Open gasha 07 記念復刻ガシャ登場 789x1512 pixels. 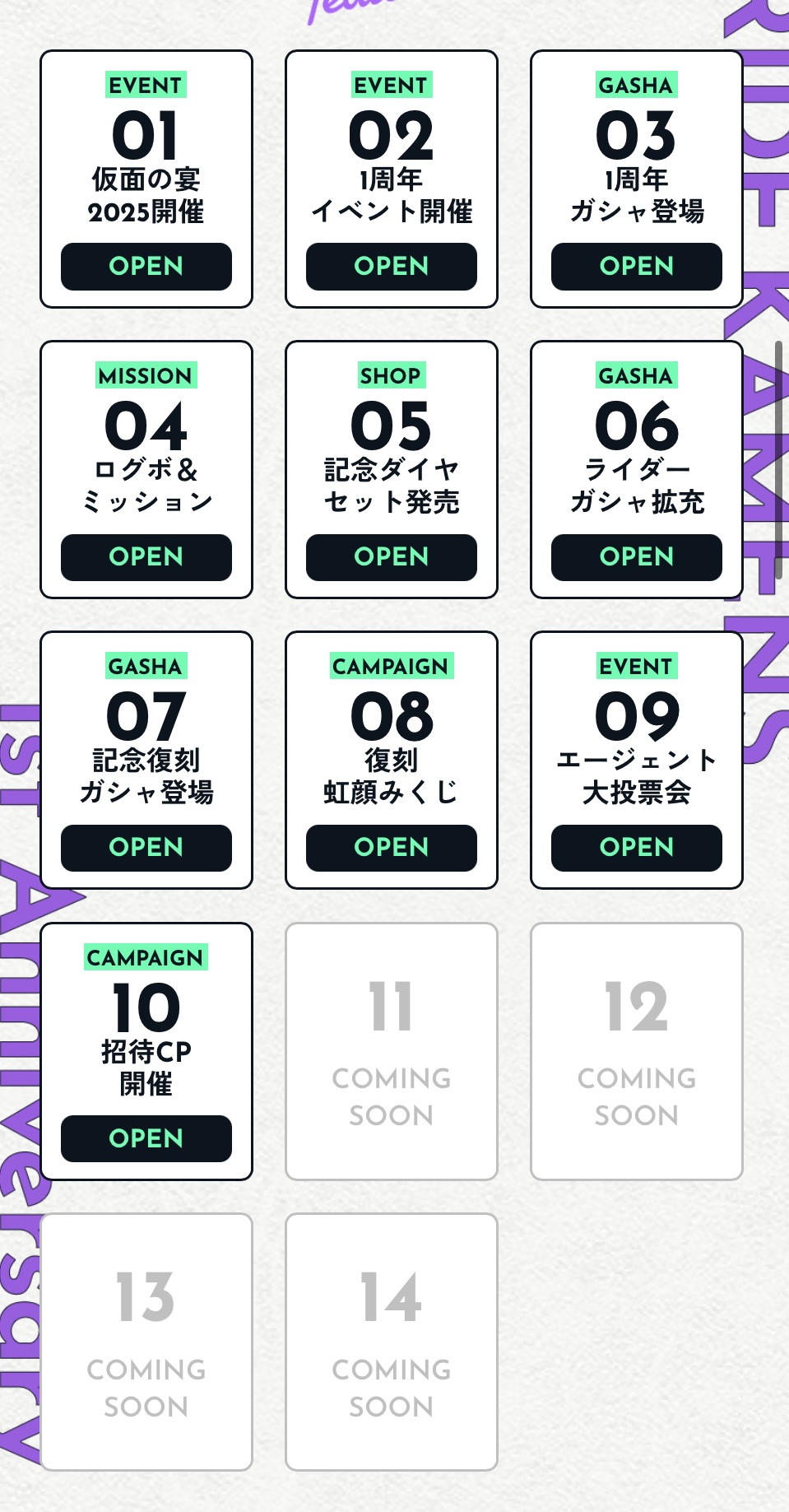146,848
